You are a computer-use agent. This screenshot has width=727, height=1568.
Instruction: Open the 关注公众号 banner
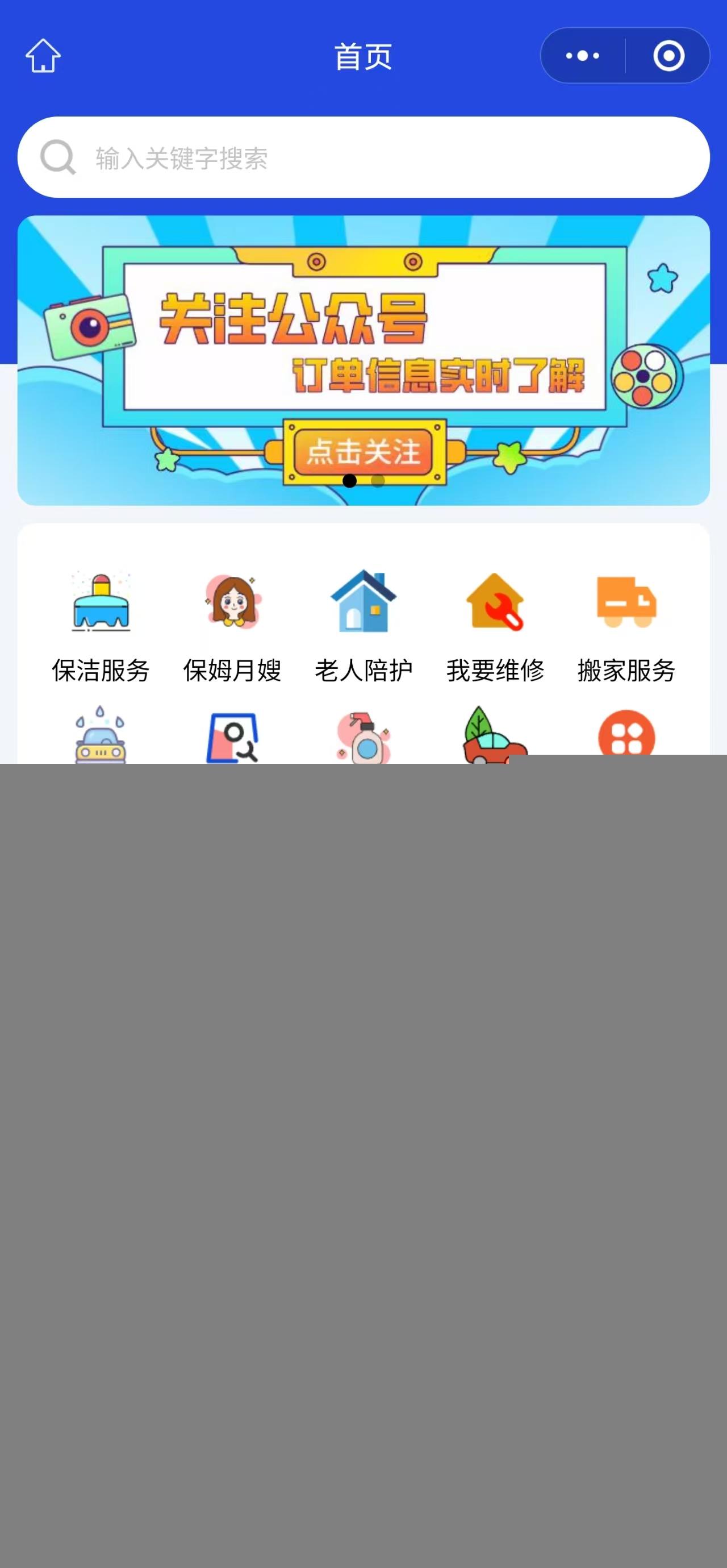click(363, 341)
